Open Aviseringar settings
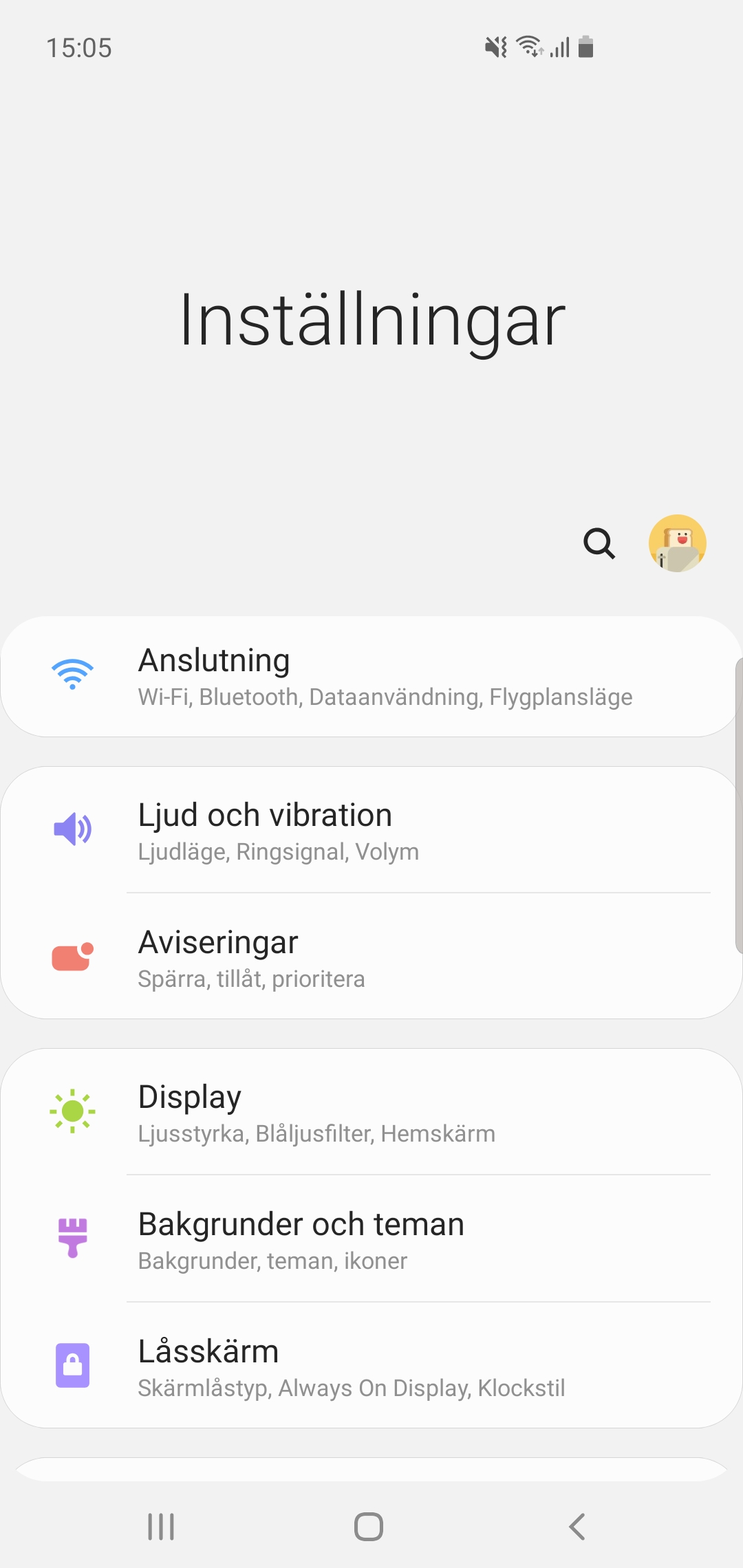The height and width of the screenshot is (1568, 743). coord(371,958)
